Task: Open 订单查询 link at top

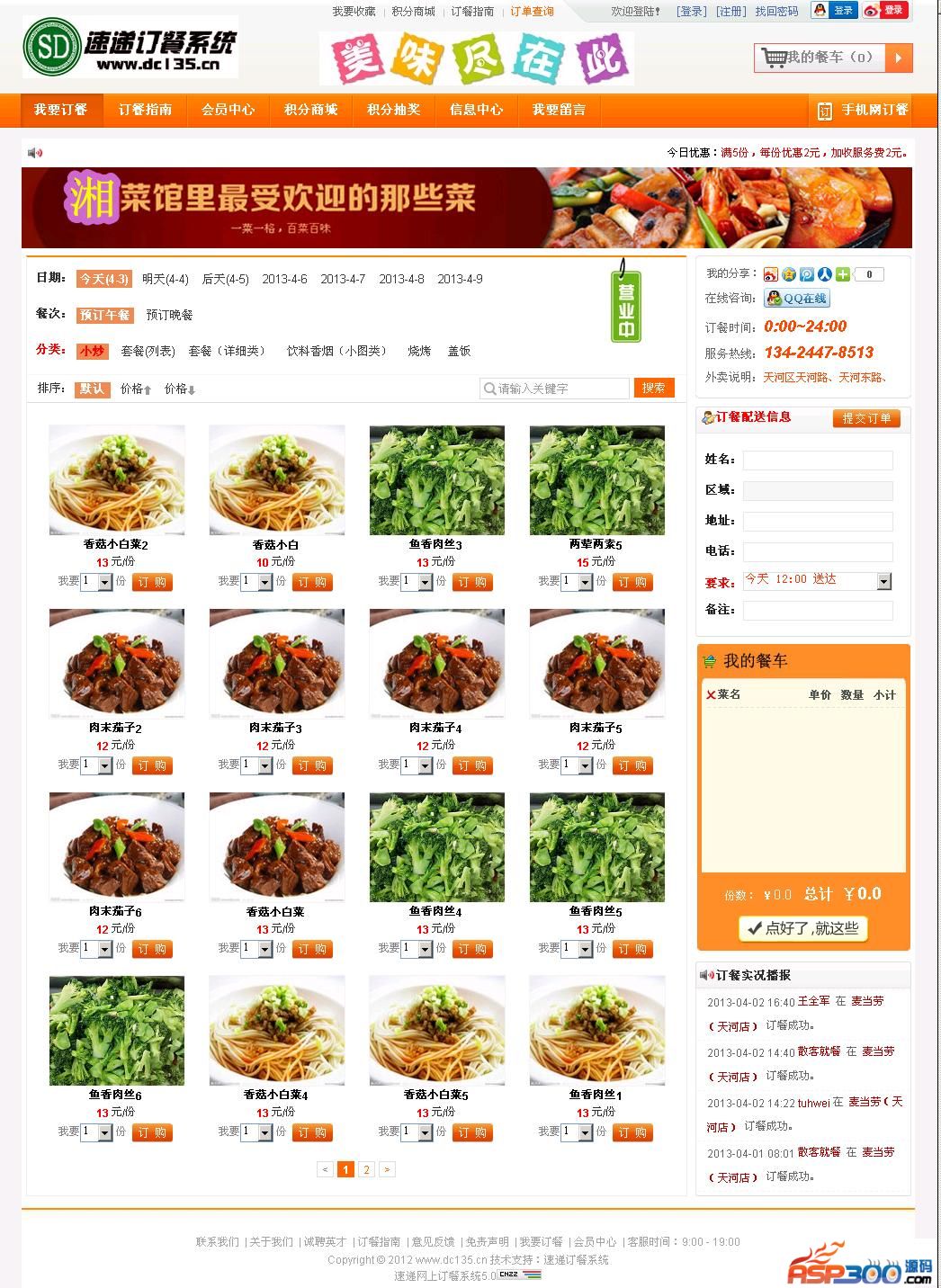Action: [x=532, y=12]
